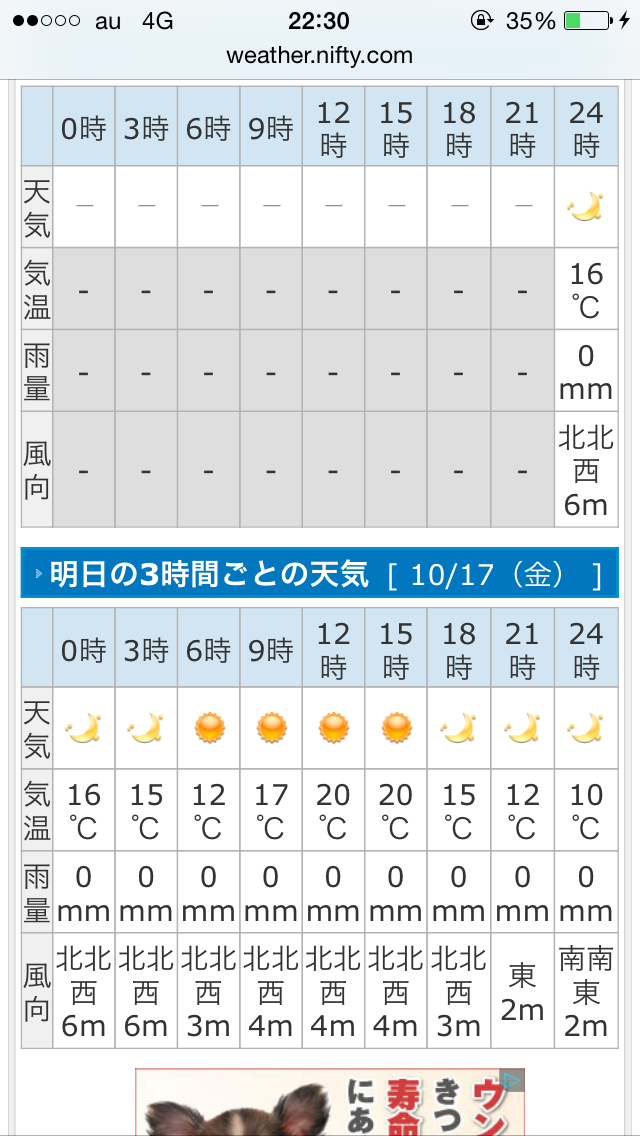The width and height of the screenshot is (640, 1136).
Task: Tap the AdChoices icon on the ad
Action: tap(512, 1080)
